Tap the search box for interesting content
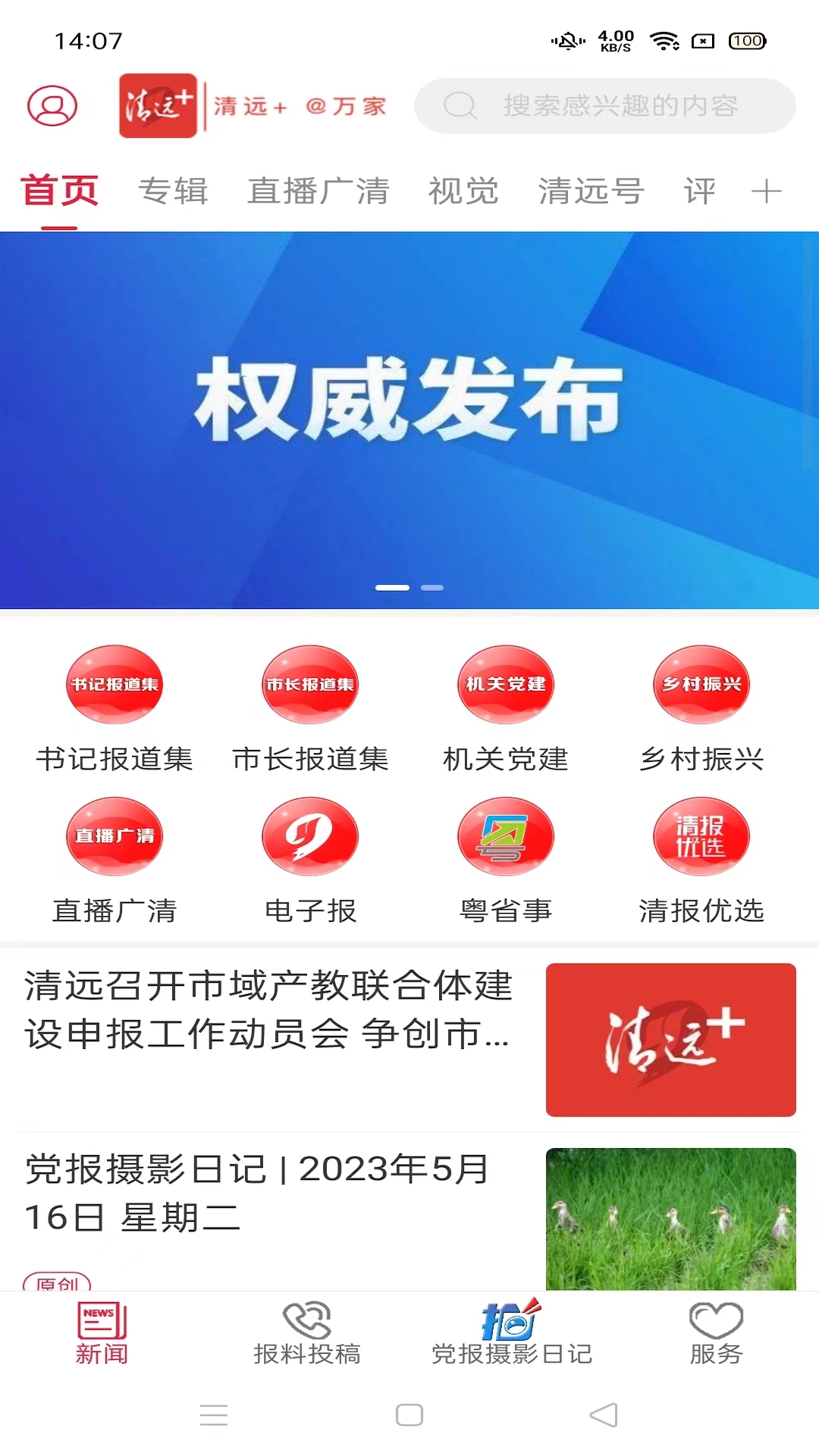The height and width of the screenshot is (1456, 819). point(604,105)
